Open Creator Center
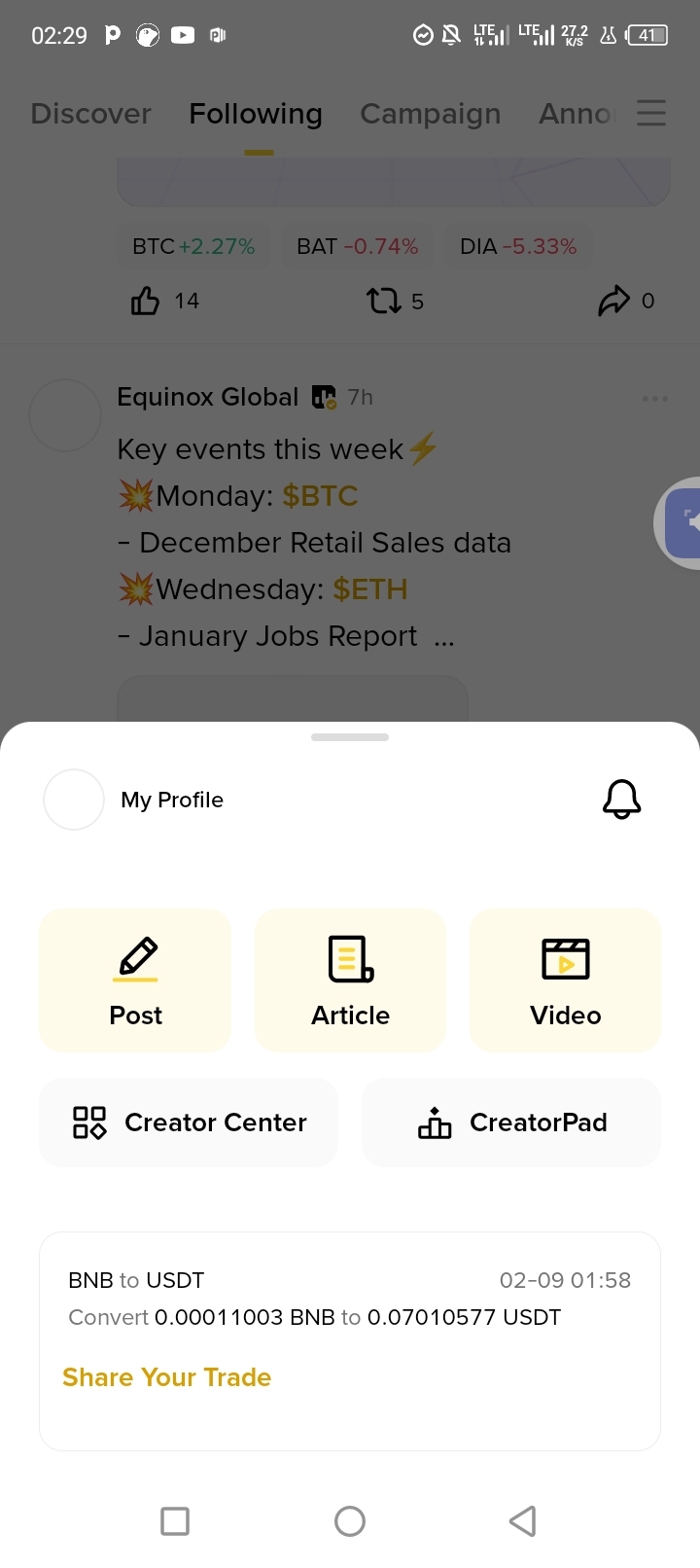The image size is (700, 1568). [x=189, y=1123]
